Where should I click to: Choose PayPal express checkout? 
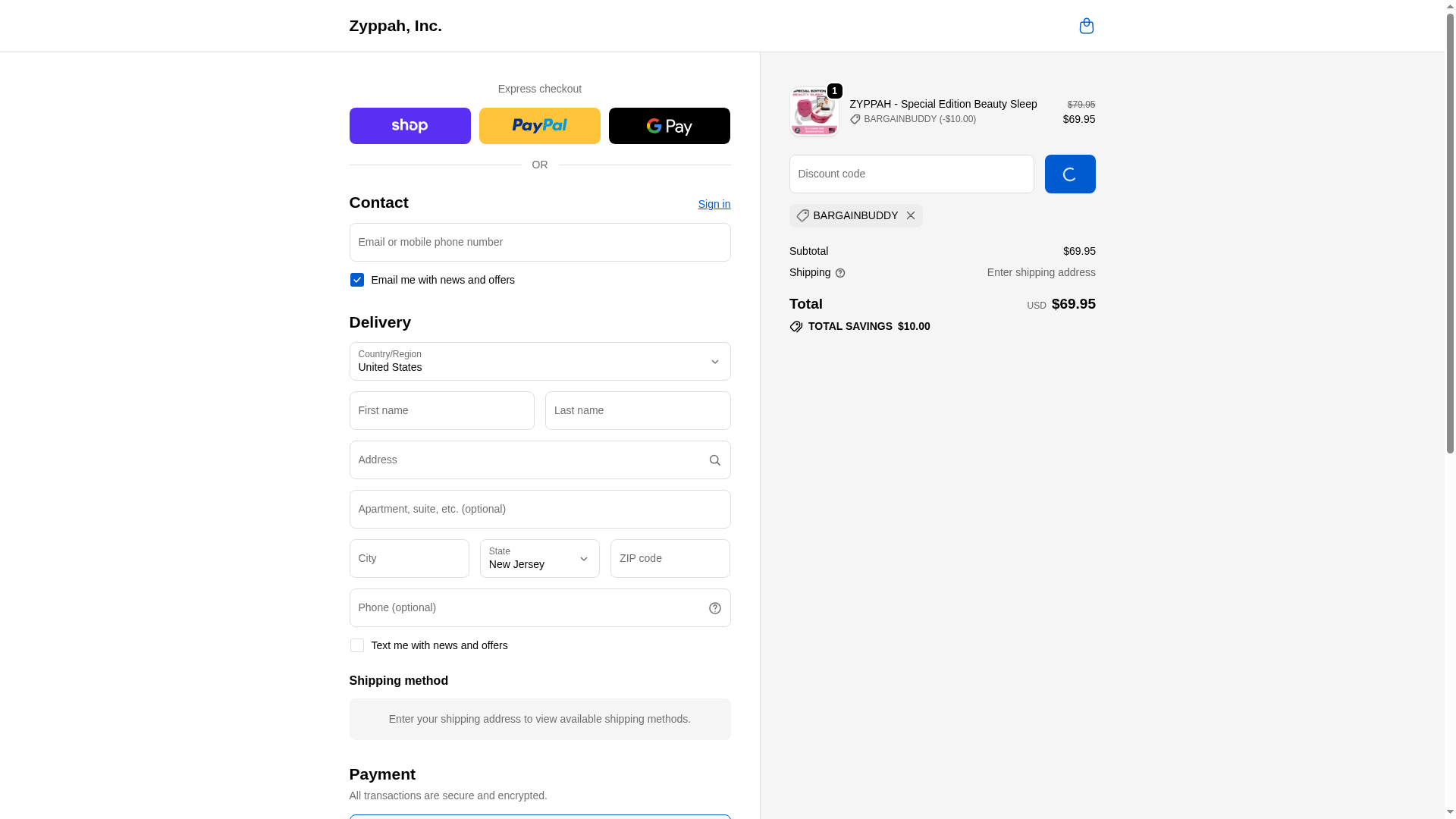(x=539, y=126)
